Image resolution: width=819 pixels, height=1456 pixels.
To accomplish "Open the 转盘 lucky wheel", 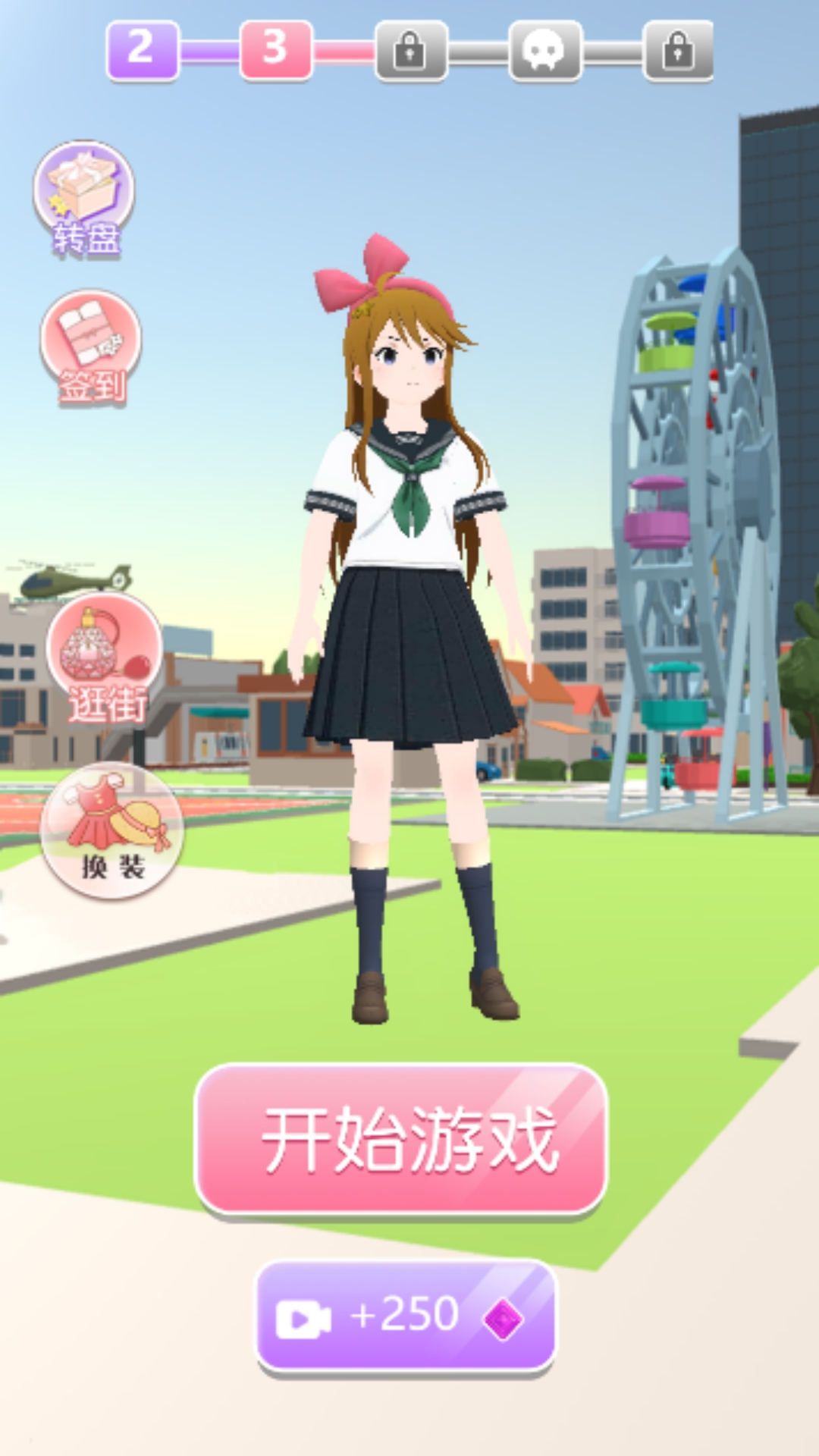I will tap(84, 199).
